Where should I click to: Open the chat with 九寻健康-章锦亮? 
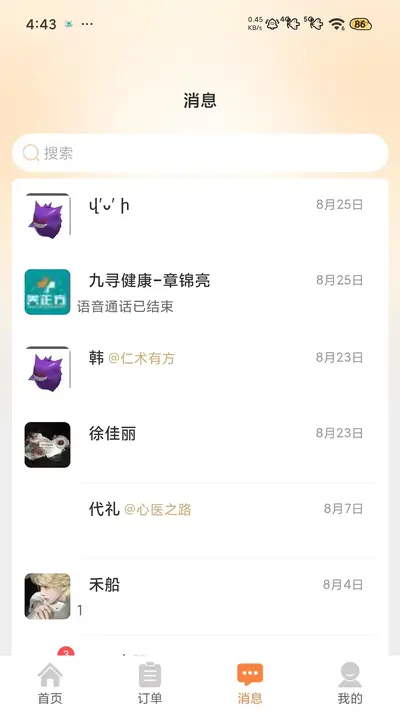[x=200, y=292]
